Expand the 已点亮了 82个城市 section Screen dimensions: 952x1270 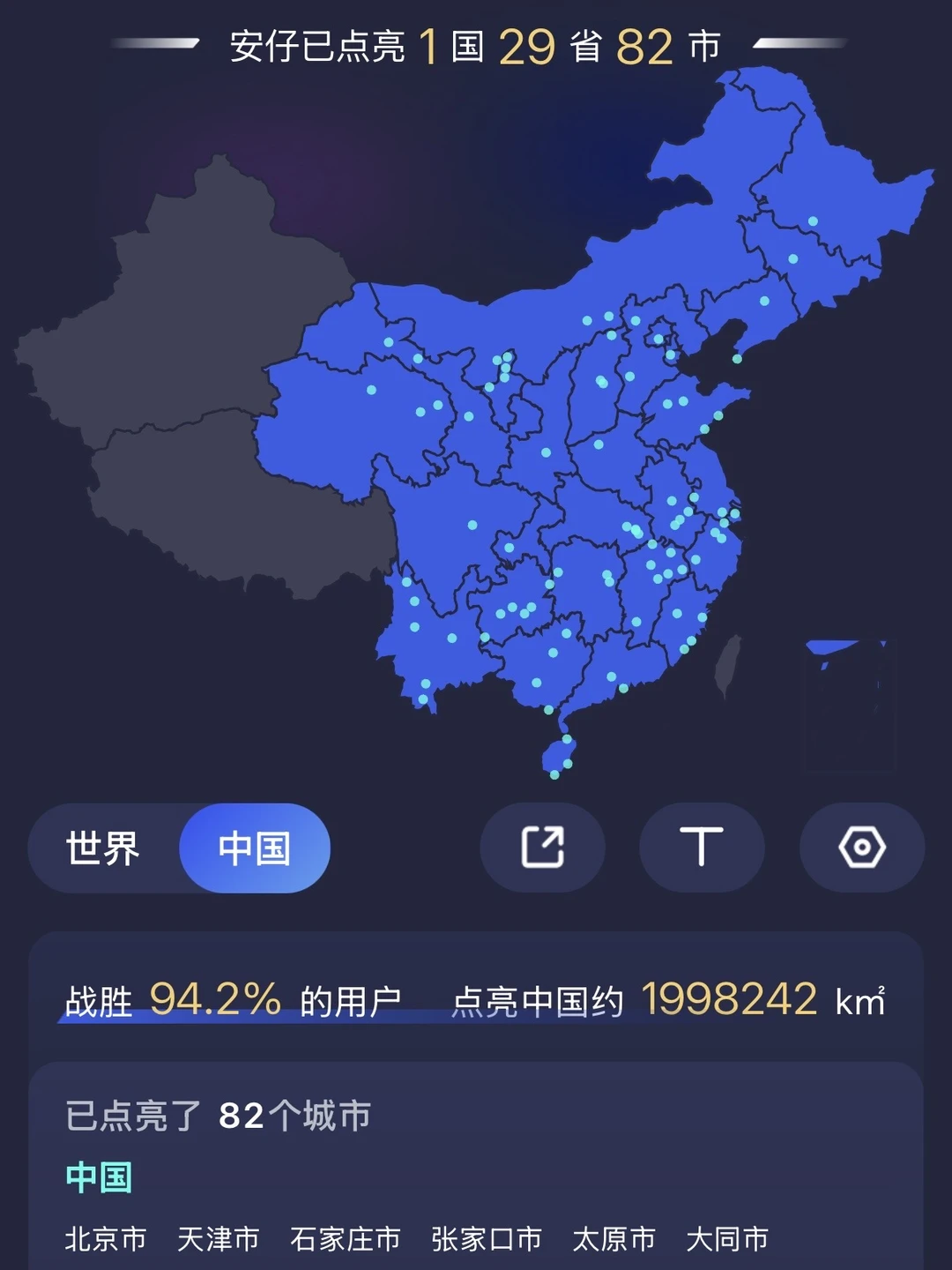click(220, 1116)
